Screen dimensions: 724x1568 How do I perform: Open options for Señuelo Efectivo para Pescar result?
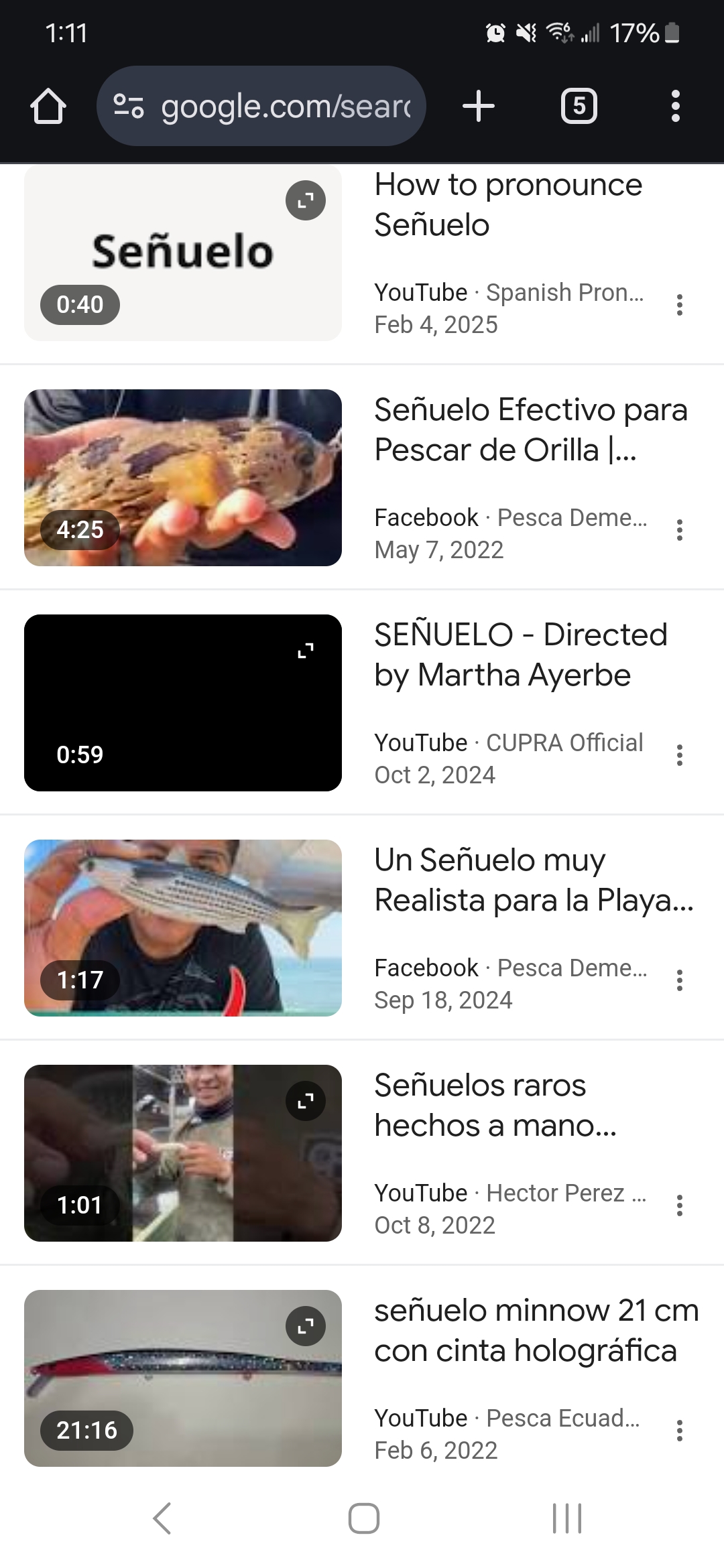tap(679, 530)
